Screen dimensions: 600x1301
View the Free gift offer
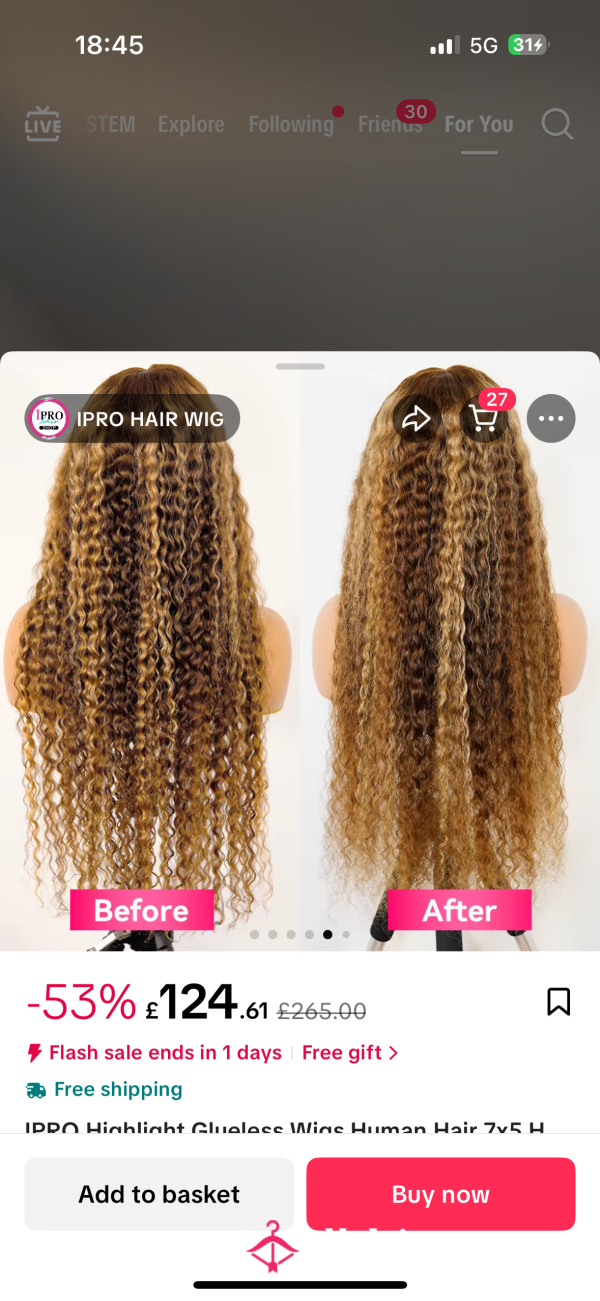[350, 1052]
